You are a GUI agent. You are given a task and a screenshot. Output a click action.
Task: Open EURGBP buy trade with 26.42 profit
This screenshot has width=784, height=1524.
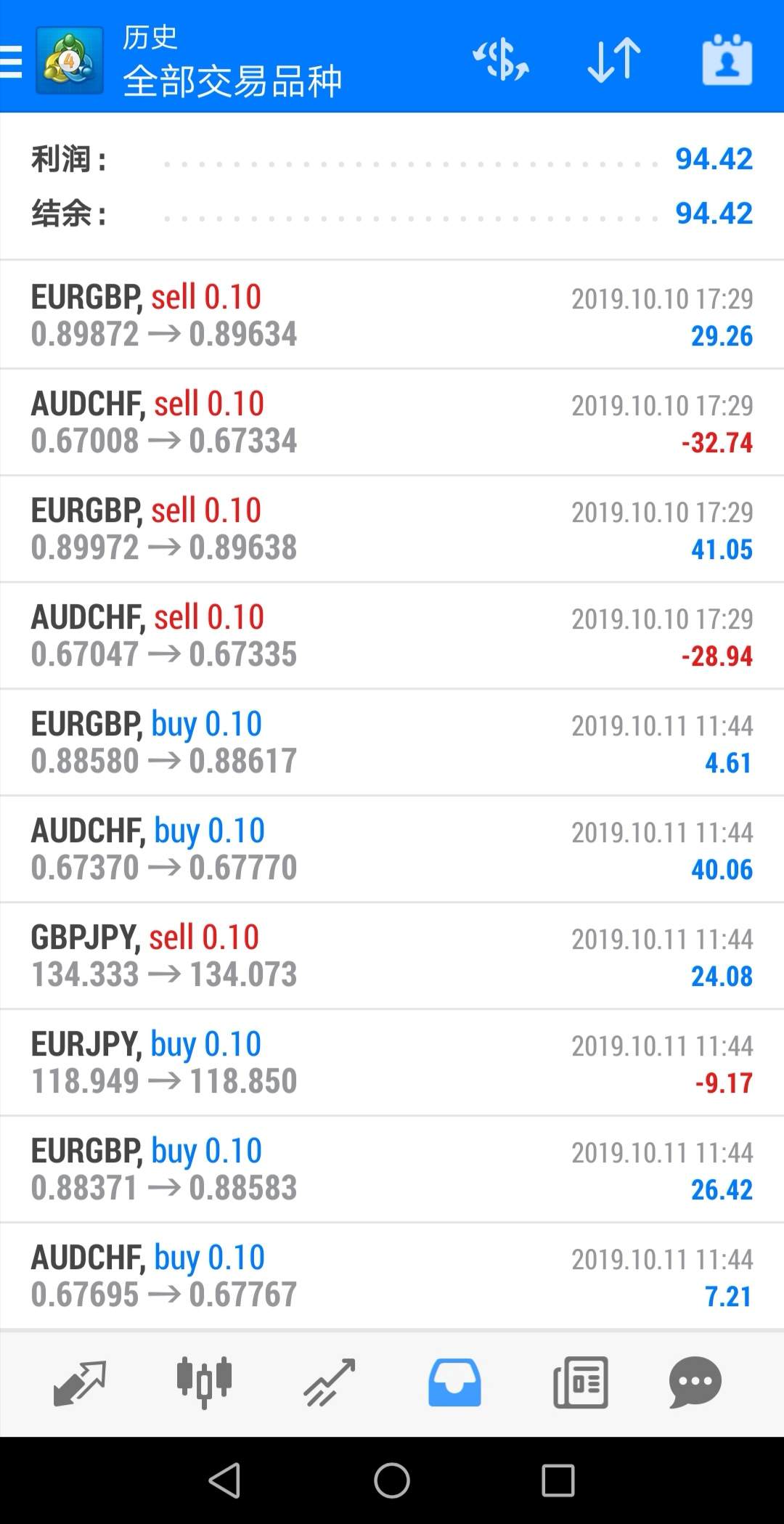click(x=392, y=1169)
